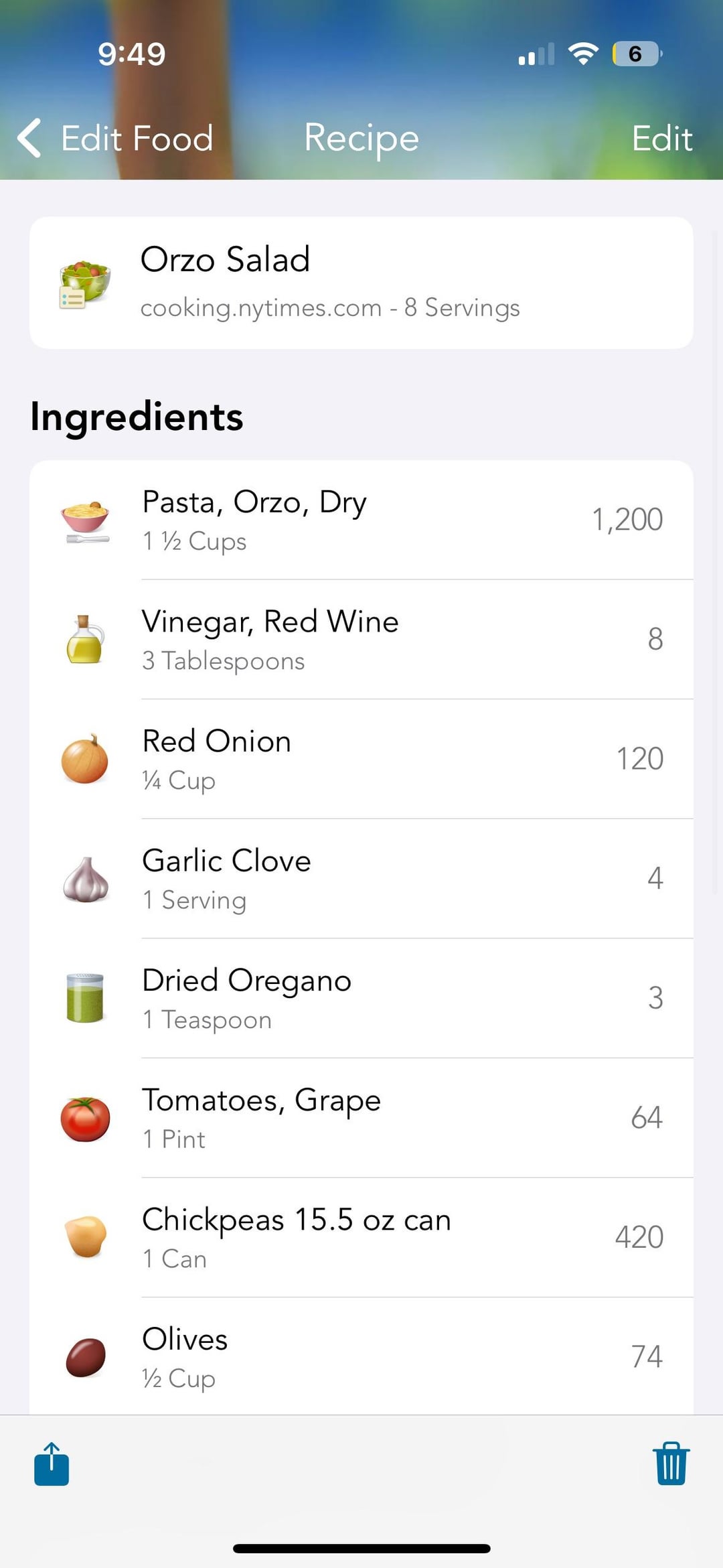The height and width of the screenshot is (1568, 723).
Task: View the Olives ingredient row
Action: point(361,1356)
